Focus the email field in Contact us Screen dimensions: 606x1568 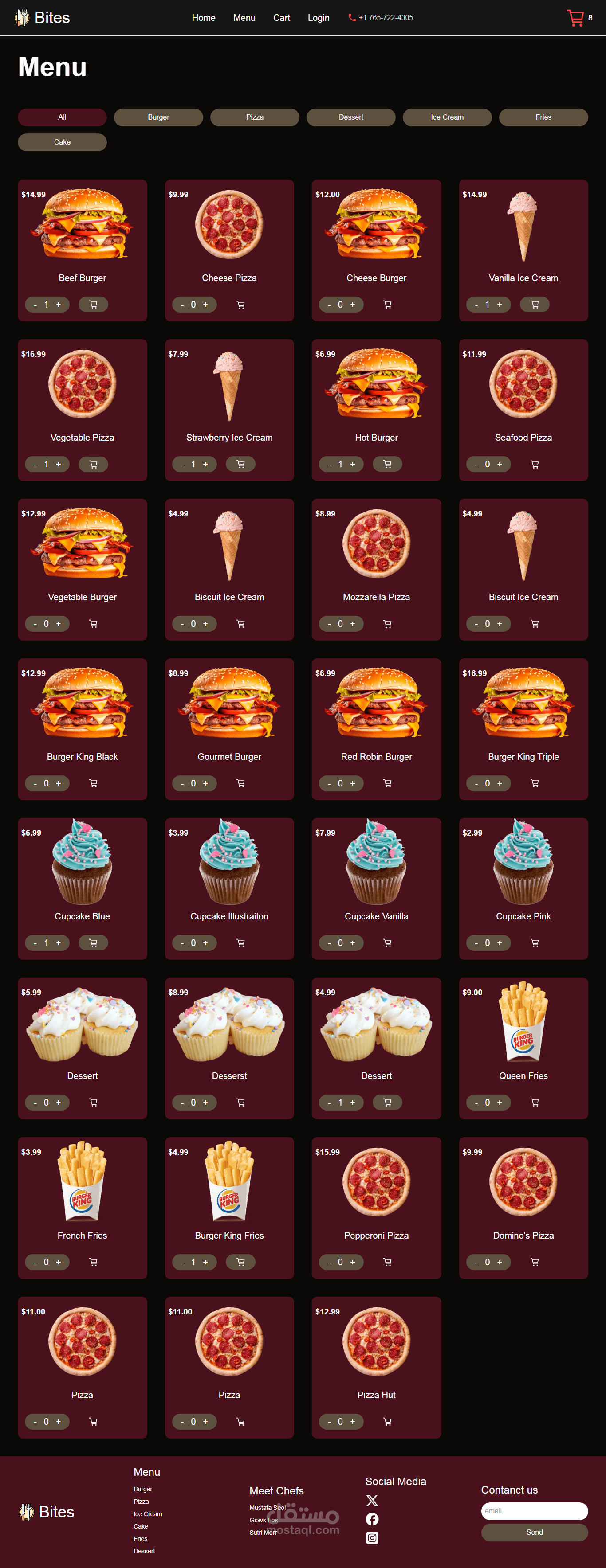[534, 1511]
